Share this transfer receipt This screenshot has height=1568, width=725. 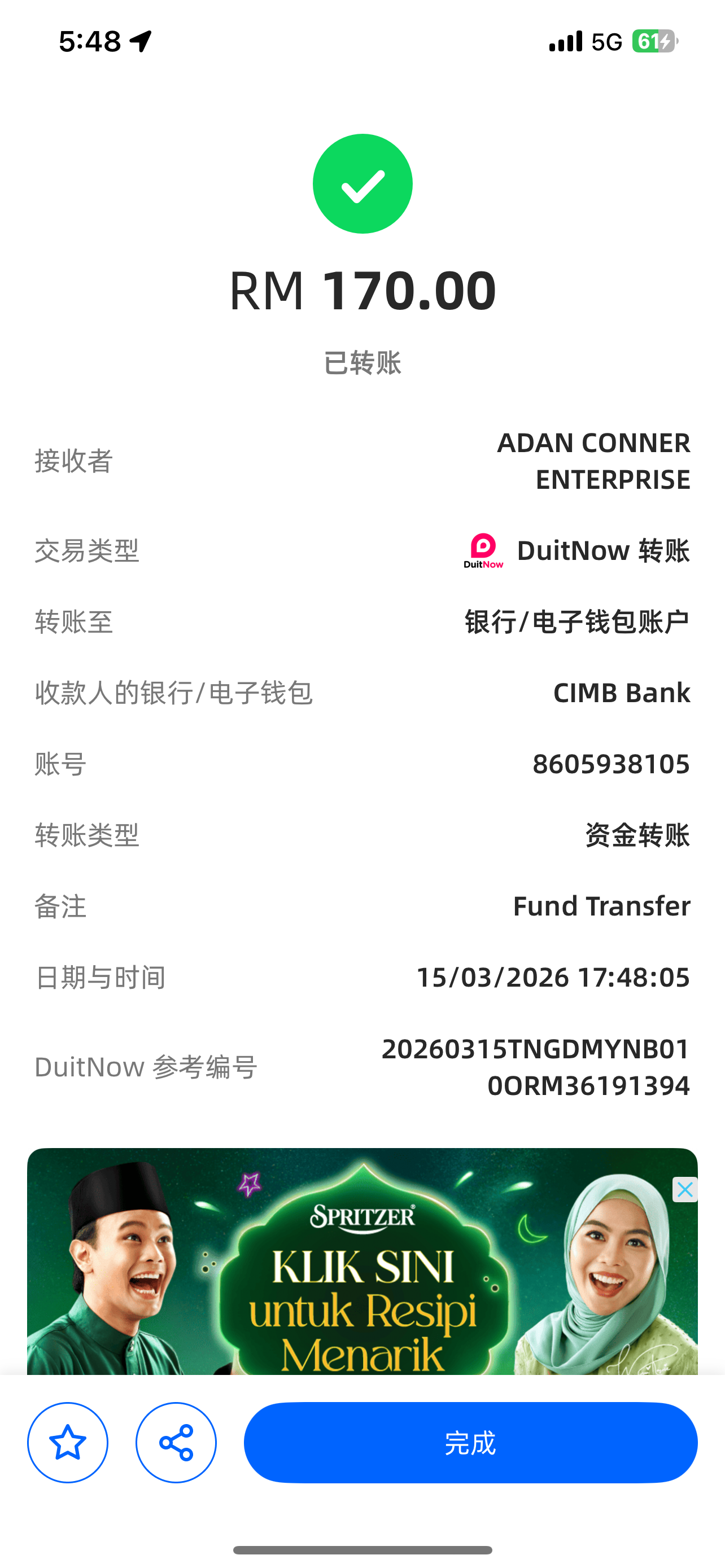tap(176, 1443)
